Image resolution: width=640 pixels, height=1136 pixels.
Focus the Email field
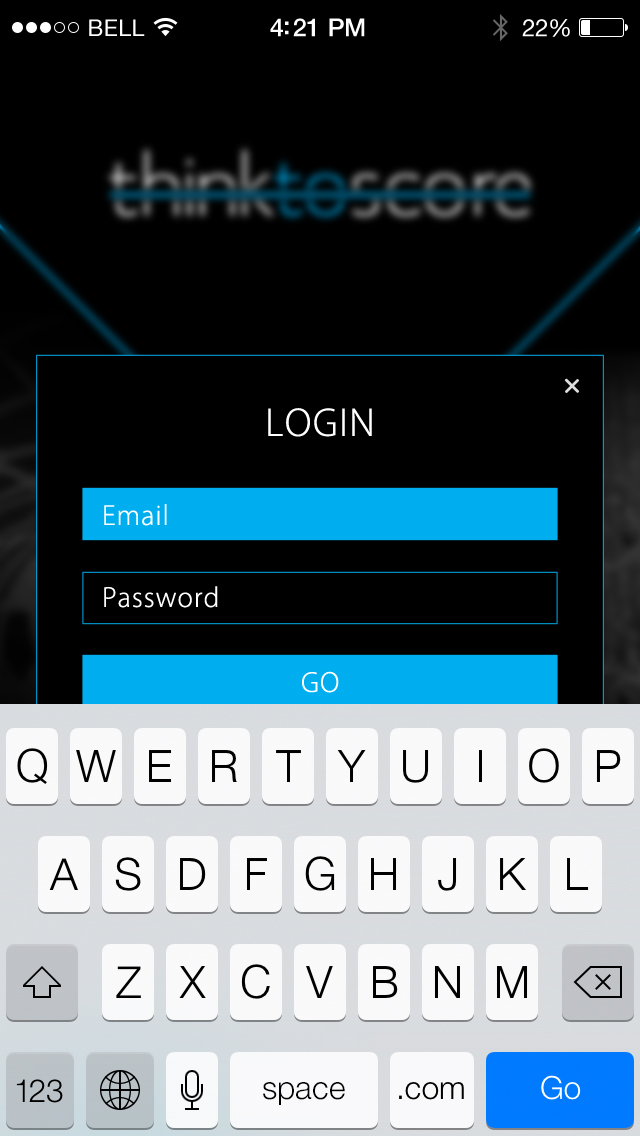[320, 514]
